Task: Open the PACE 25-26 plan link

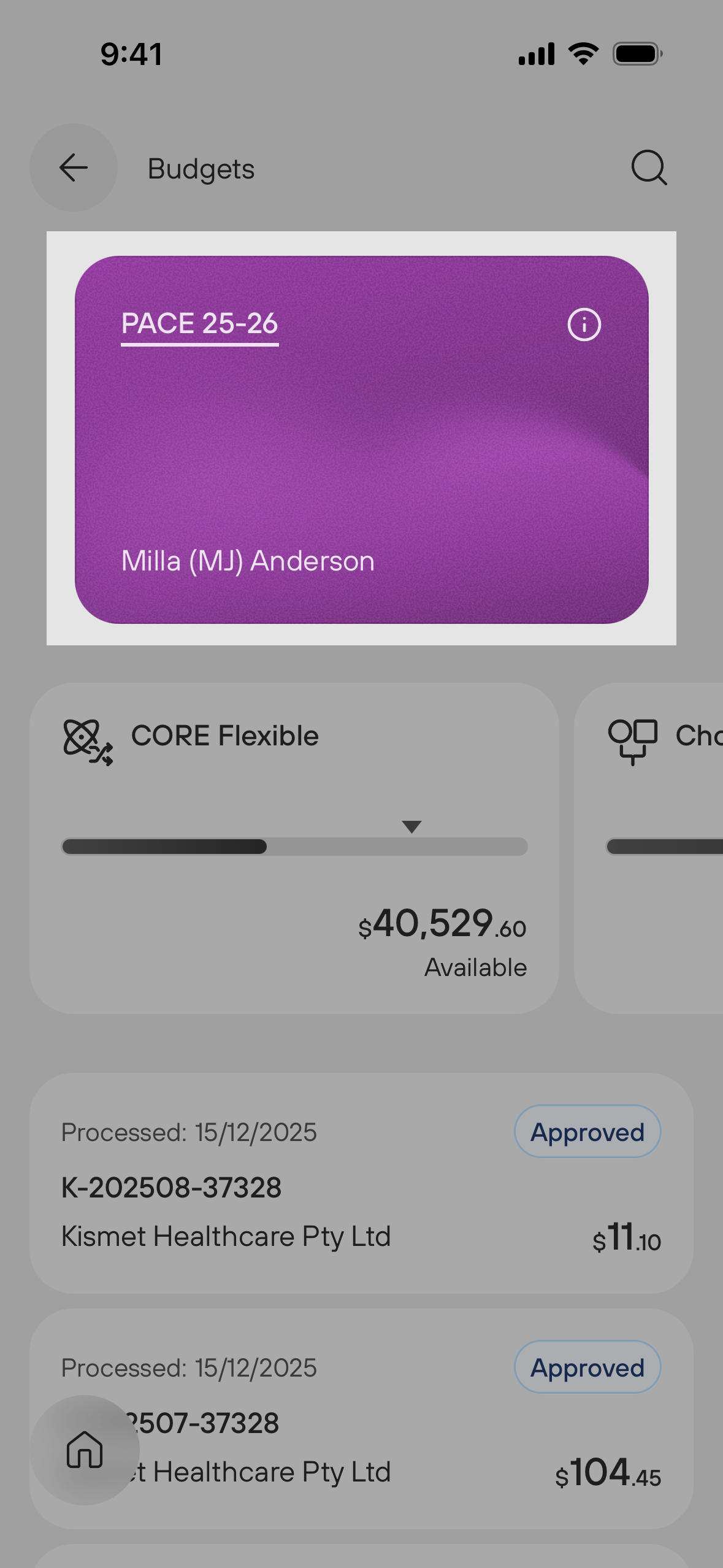Action: (199, 324)
